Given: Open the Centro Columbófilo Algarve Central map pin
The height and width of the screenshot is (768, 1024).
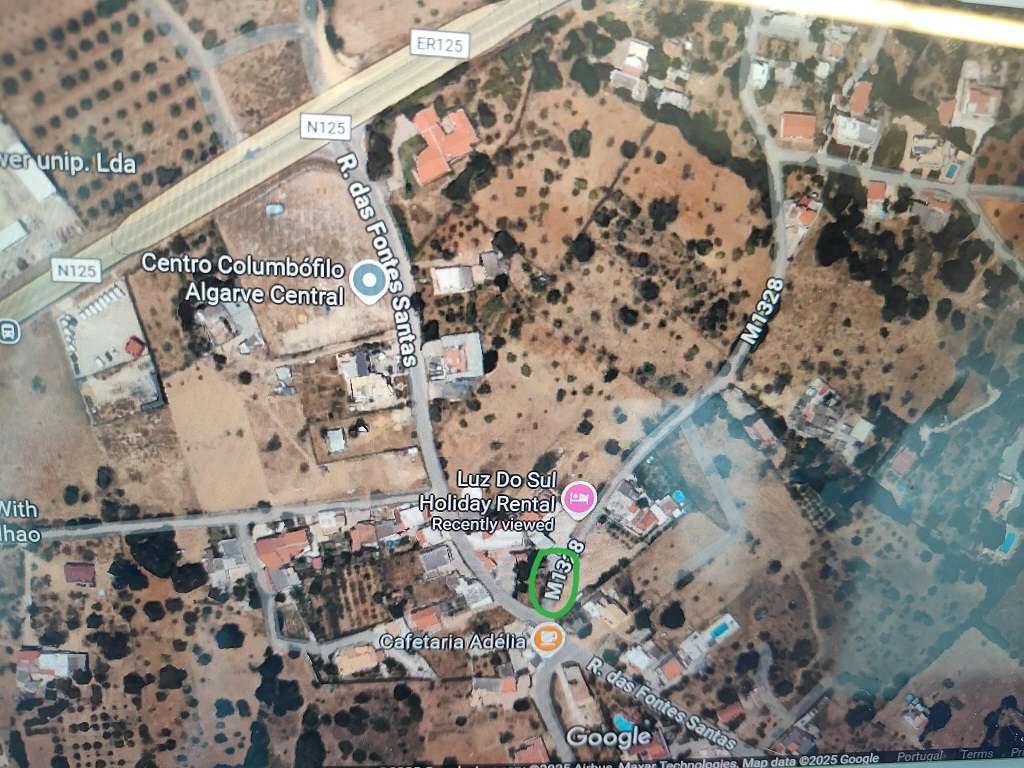Looking at the screenshot, I should [371, 281].
